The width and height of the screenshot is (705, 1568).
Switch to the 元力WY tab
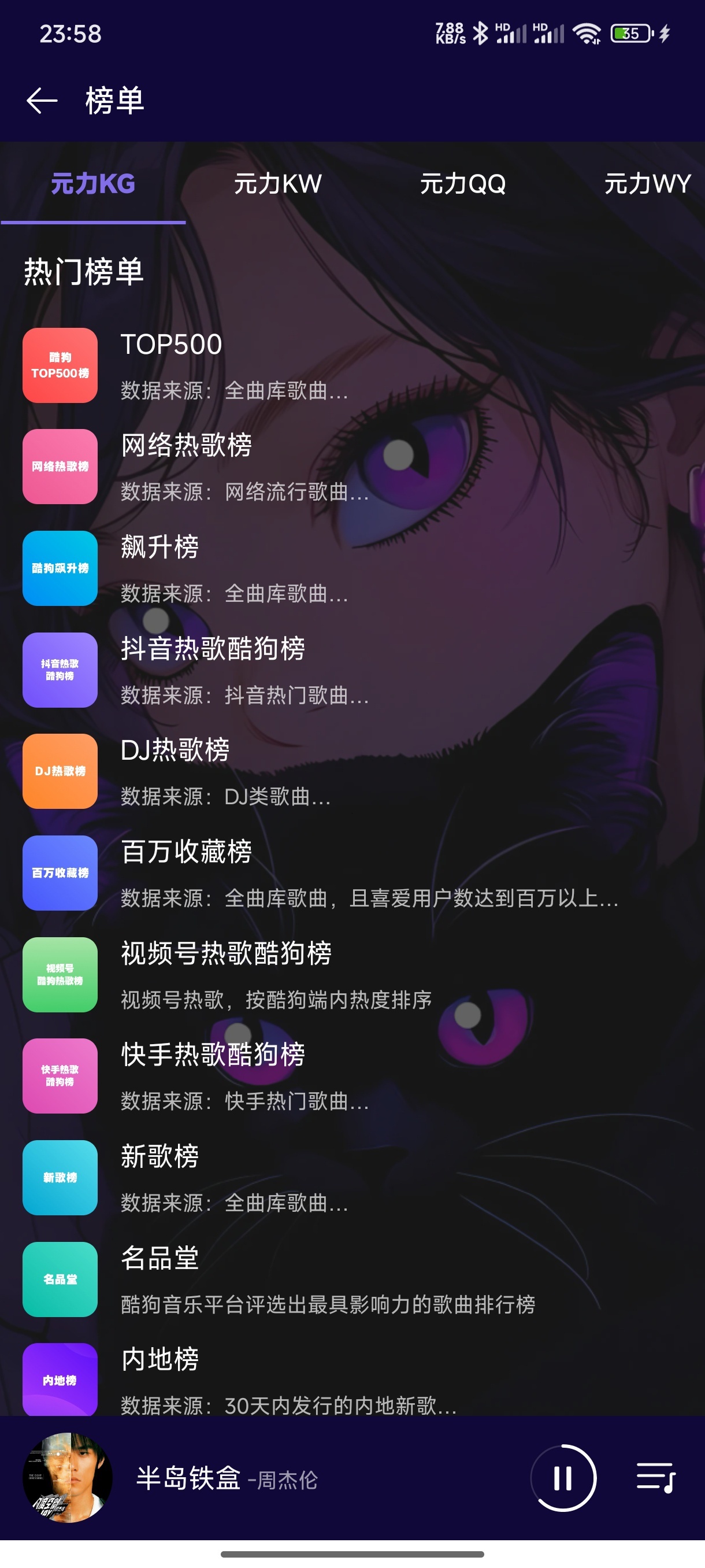pos(647,183)
